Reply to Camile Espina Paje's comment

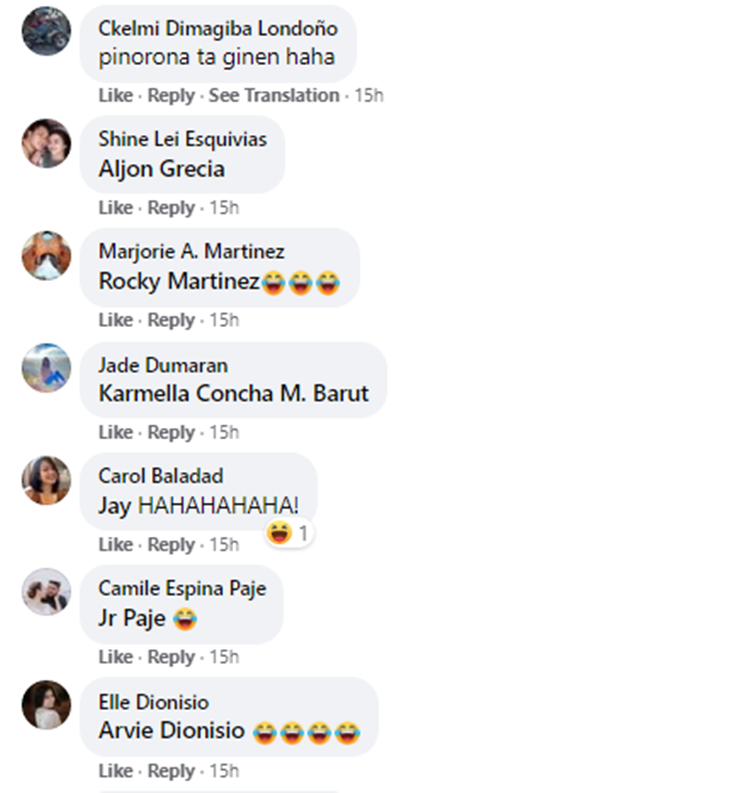tap(170, 657)
